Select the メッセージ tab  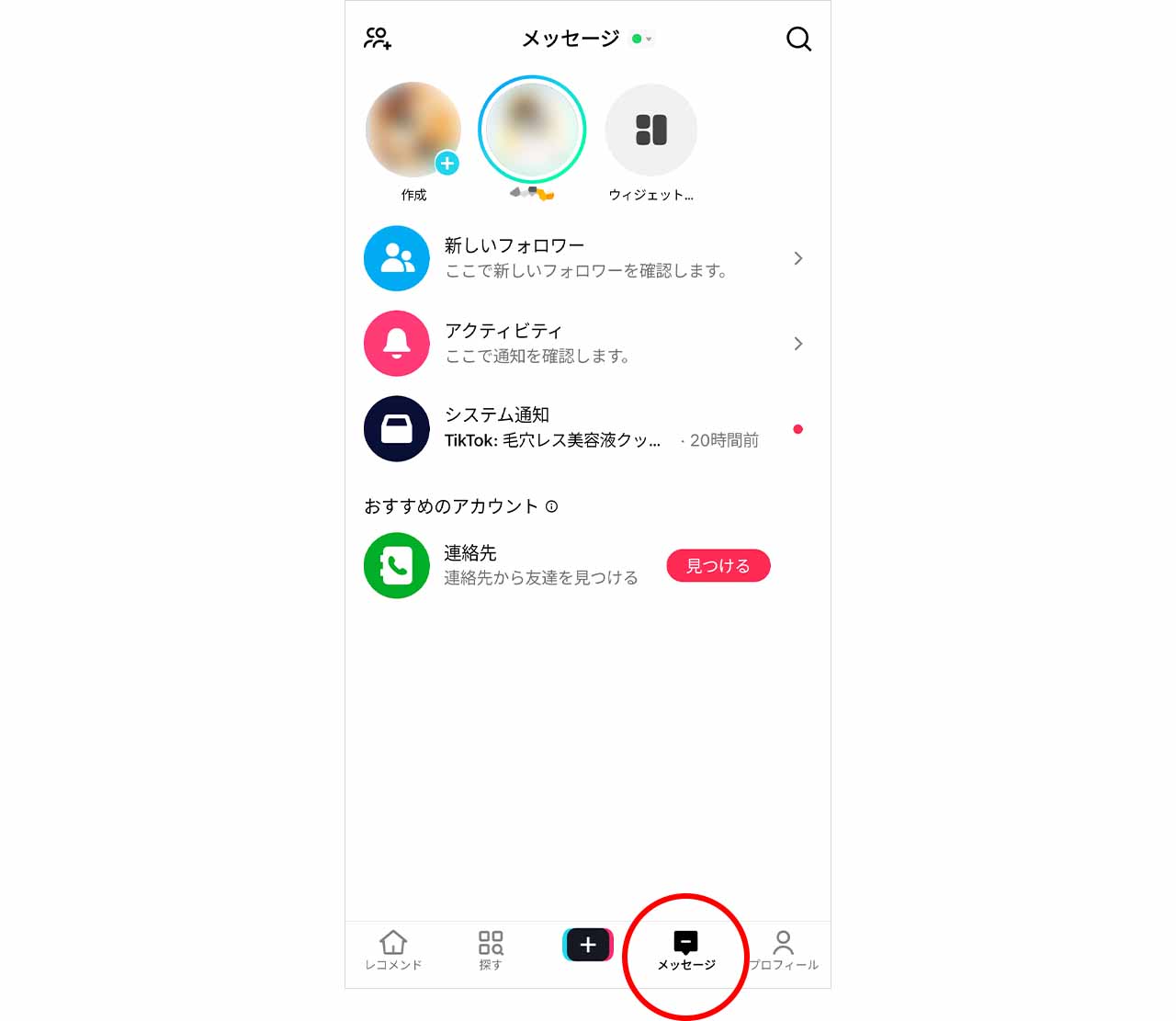coord(685,950)
